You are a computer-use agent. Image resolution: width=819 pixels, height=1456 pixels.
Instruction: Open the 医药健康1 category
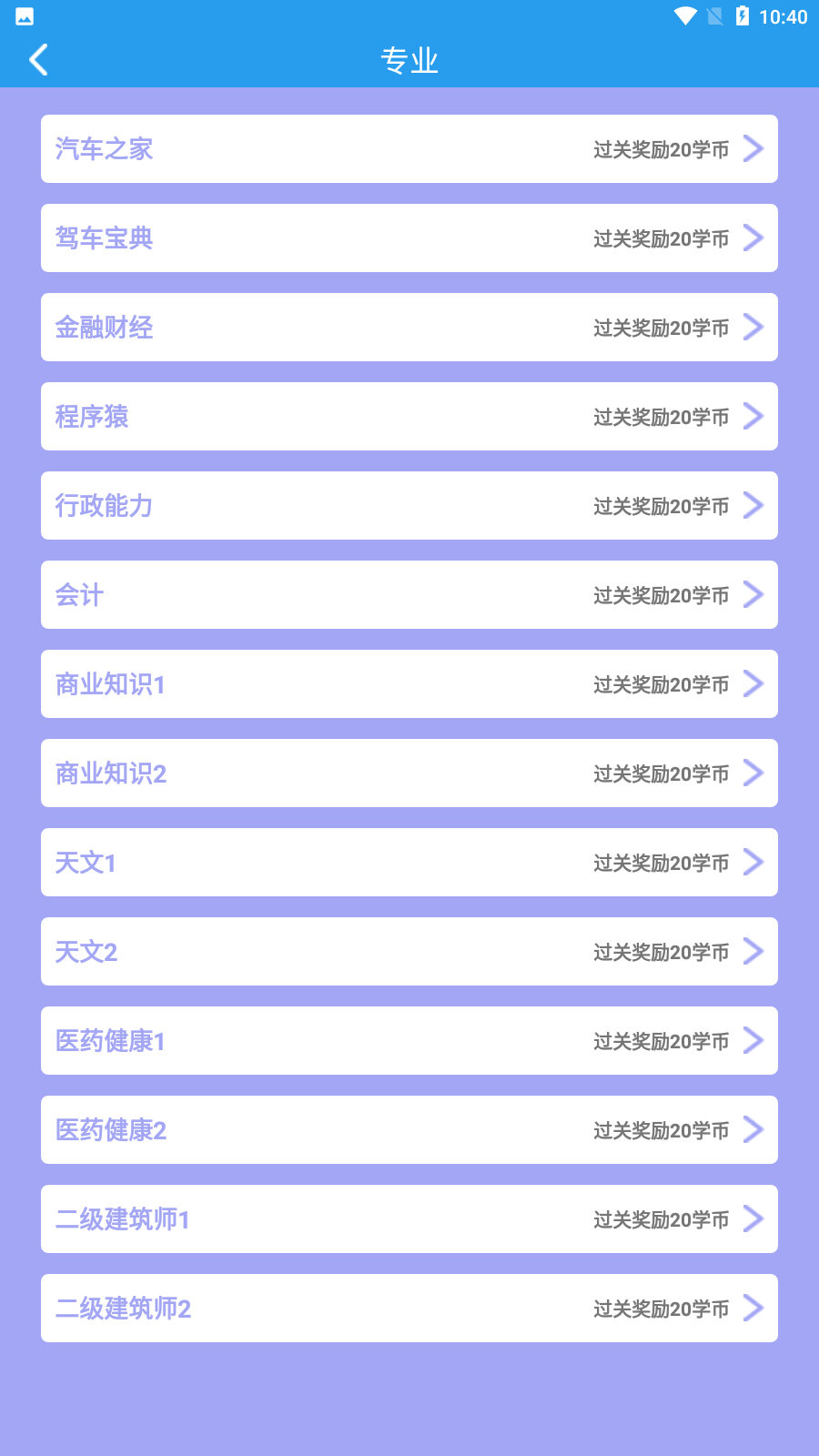(408, 1040)
